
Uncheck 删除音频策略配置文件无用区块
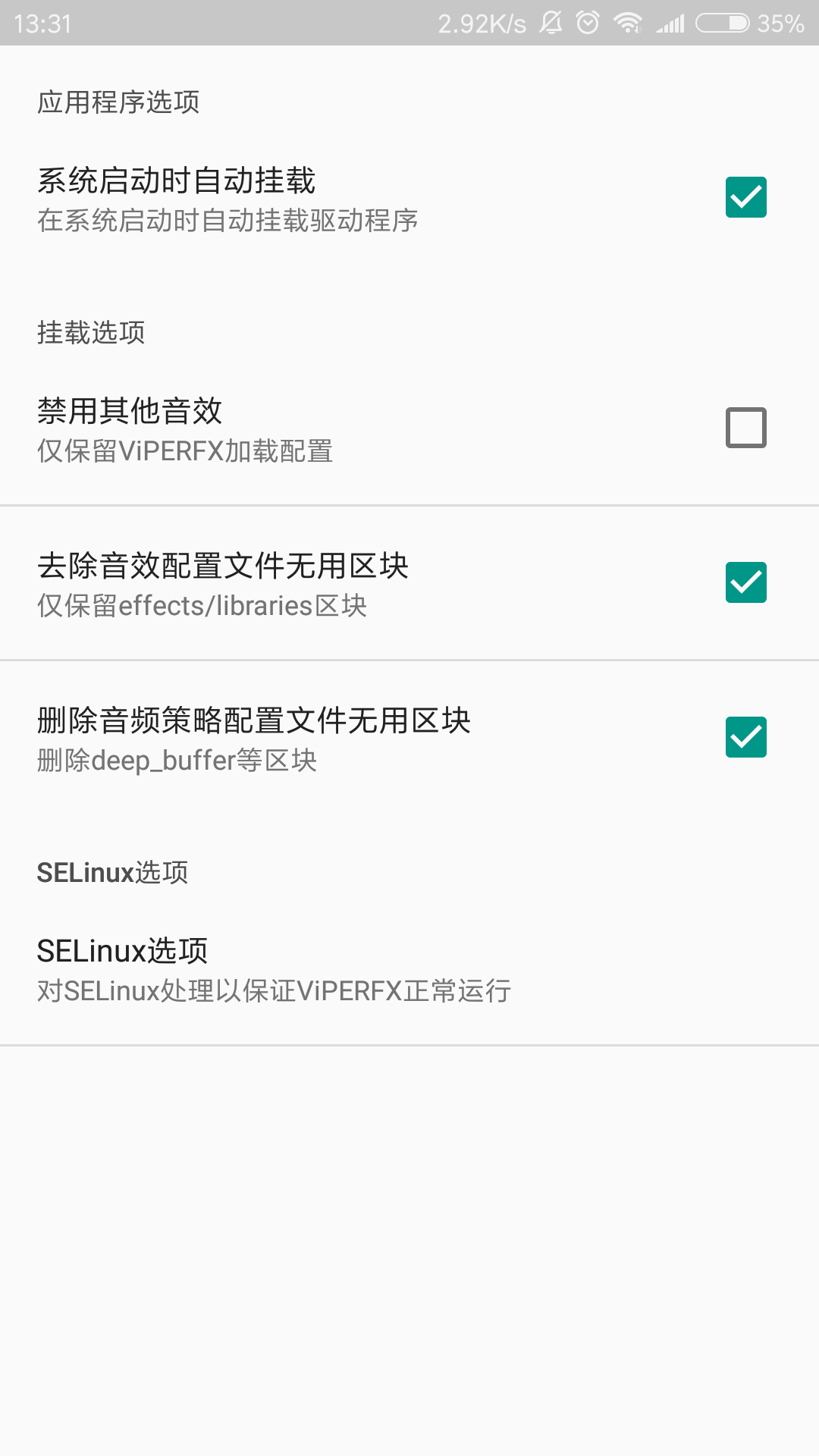pyautogui.click(x=745, y=736)
